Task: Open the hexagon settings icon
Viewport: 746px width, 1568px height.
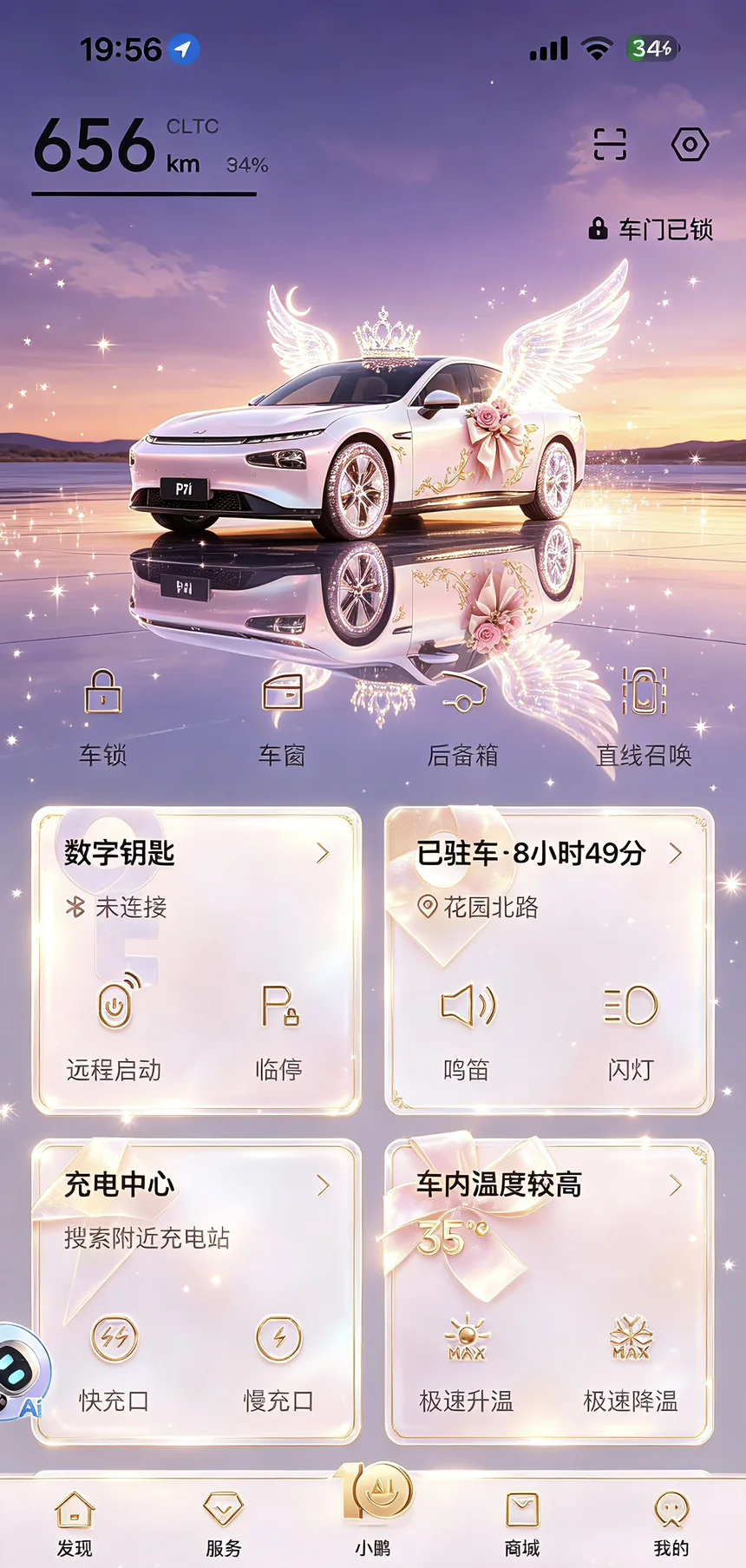Action: tap(690, 144)
